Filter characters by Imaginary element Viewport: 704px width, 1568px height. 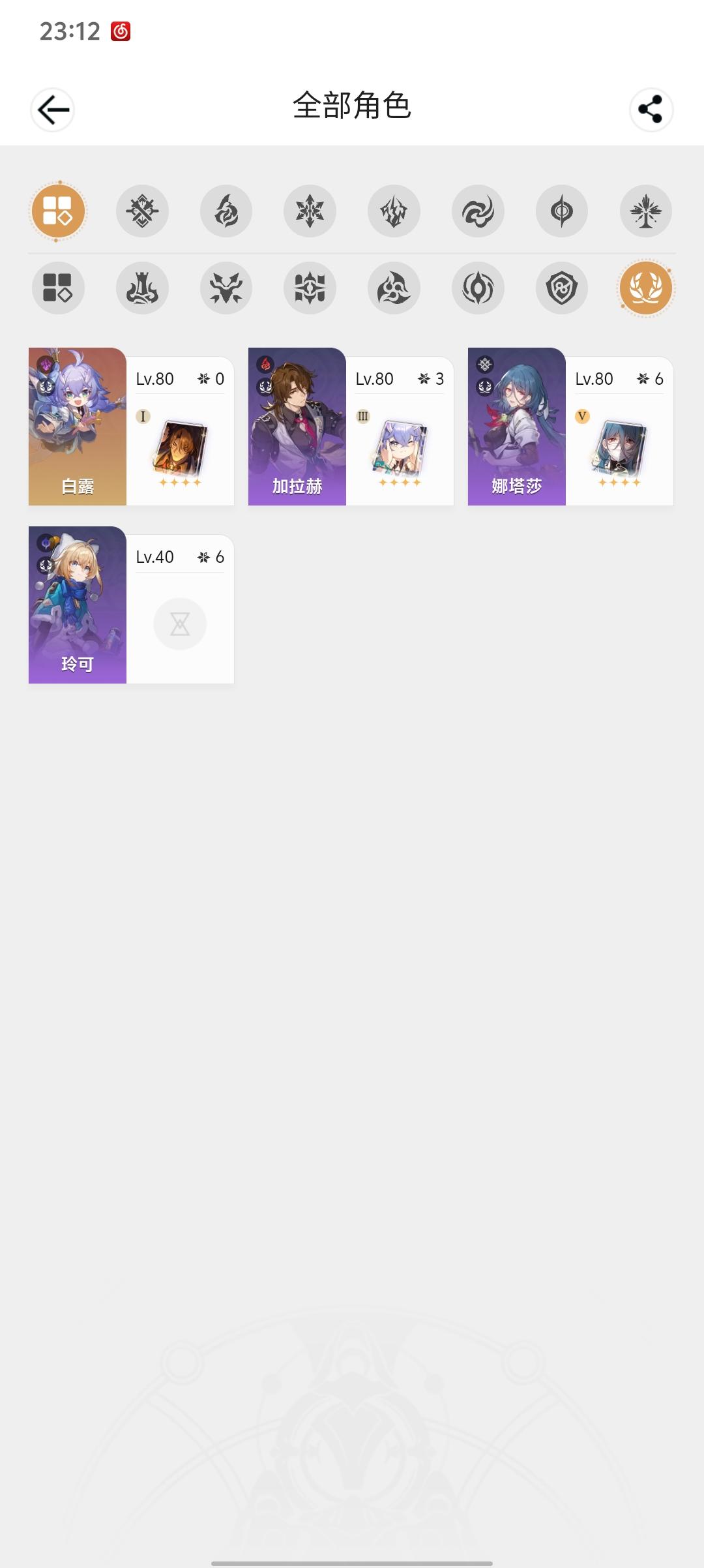pyautogui.click(x=646, y=211)
